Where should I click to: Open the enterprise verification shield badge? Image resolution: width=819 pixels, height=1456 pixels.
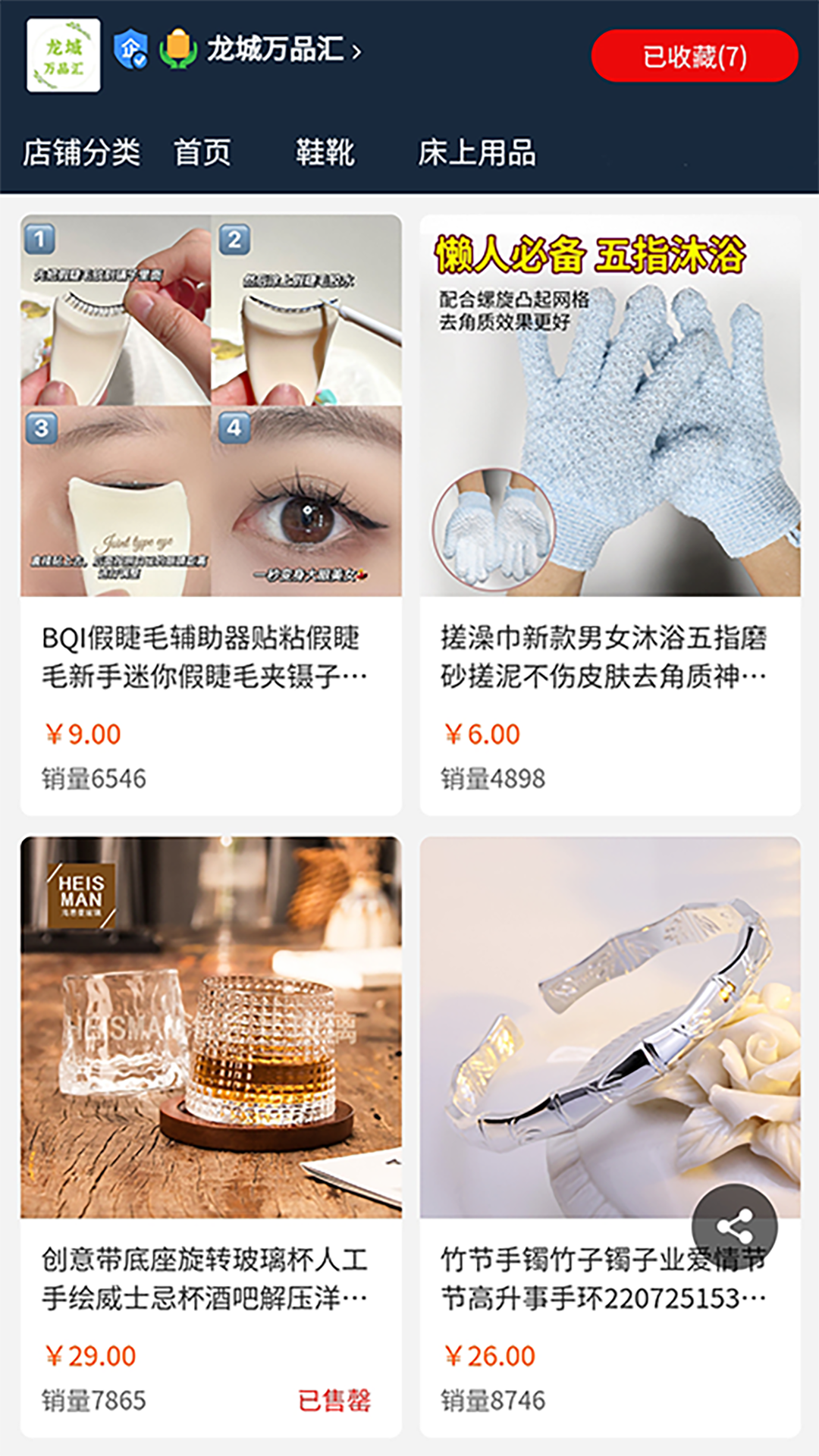pos(133,48)
